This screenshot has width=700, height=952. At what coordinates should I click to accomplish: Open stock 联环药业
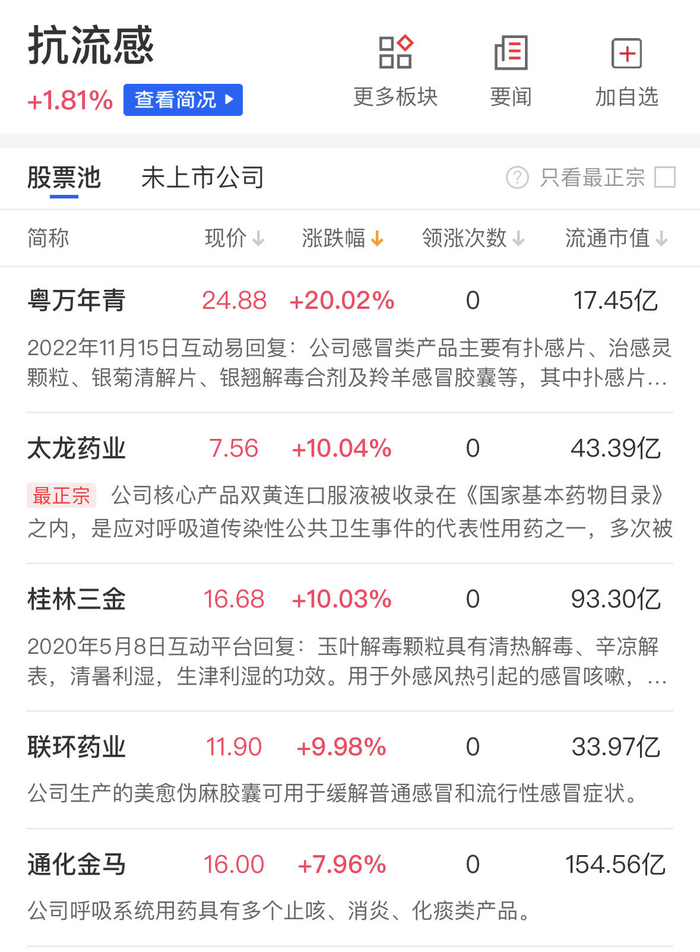[76, 747]
